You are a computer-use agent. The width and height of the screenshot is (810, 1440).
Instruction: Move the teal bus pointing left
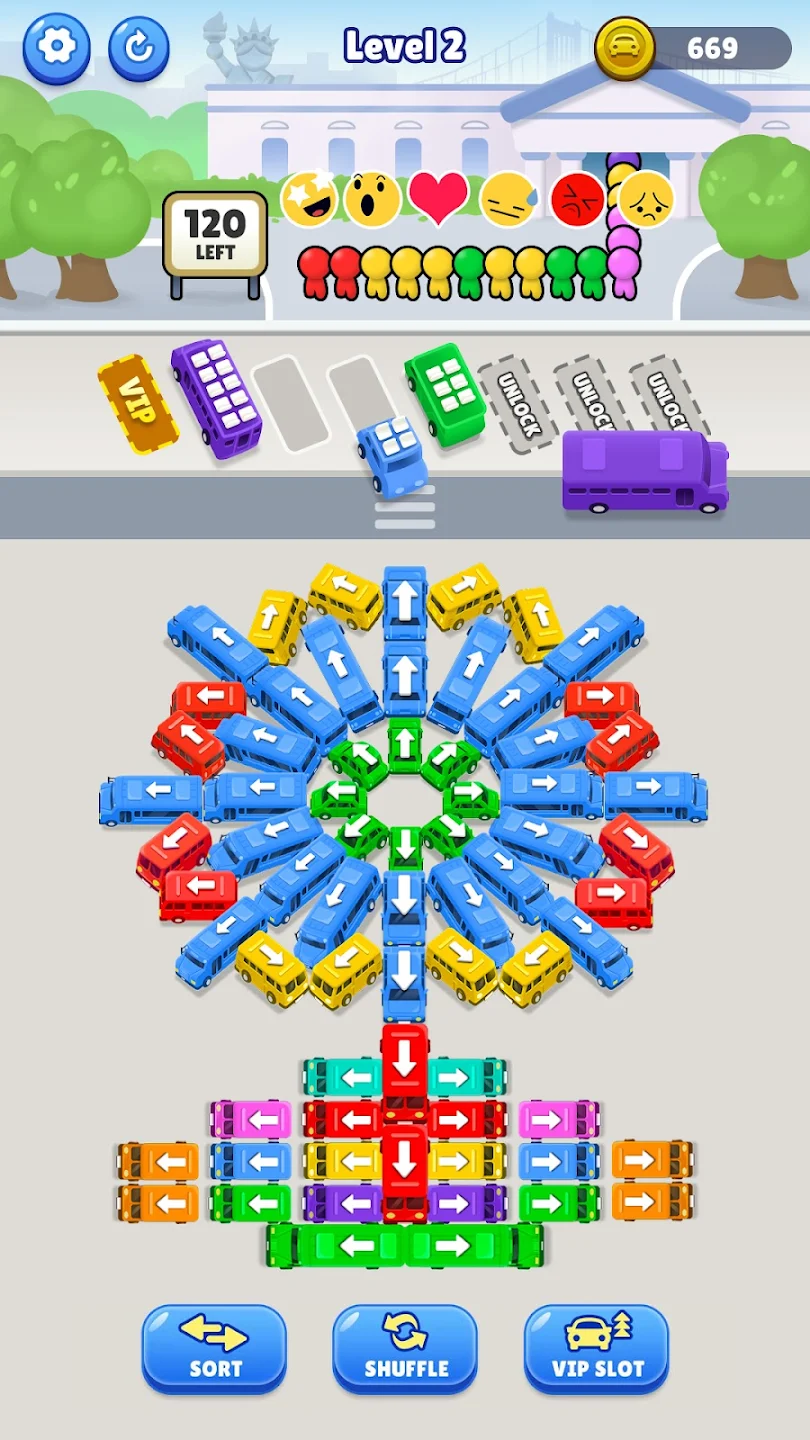pos(342,1078)
